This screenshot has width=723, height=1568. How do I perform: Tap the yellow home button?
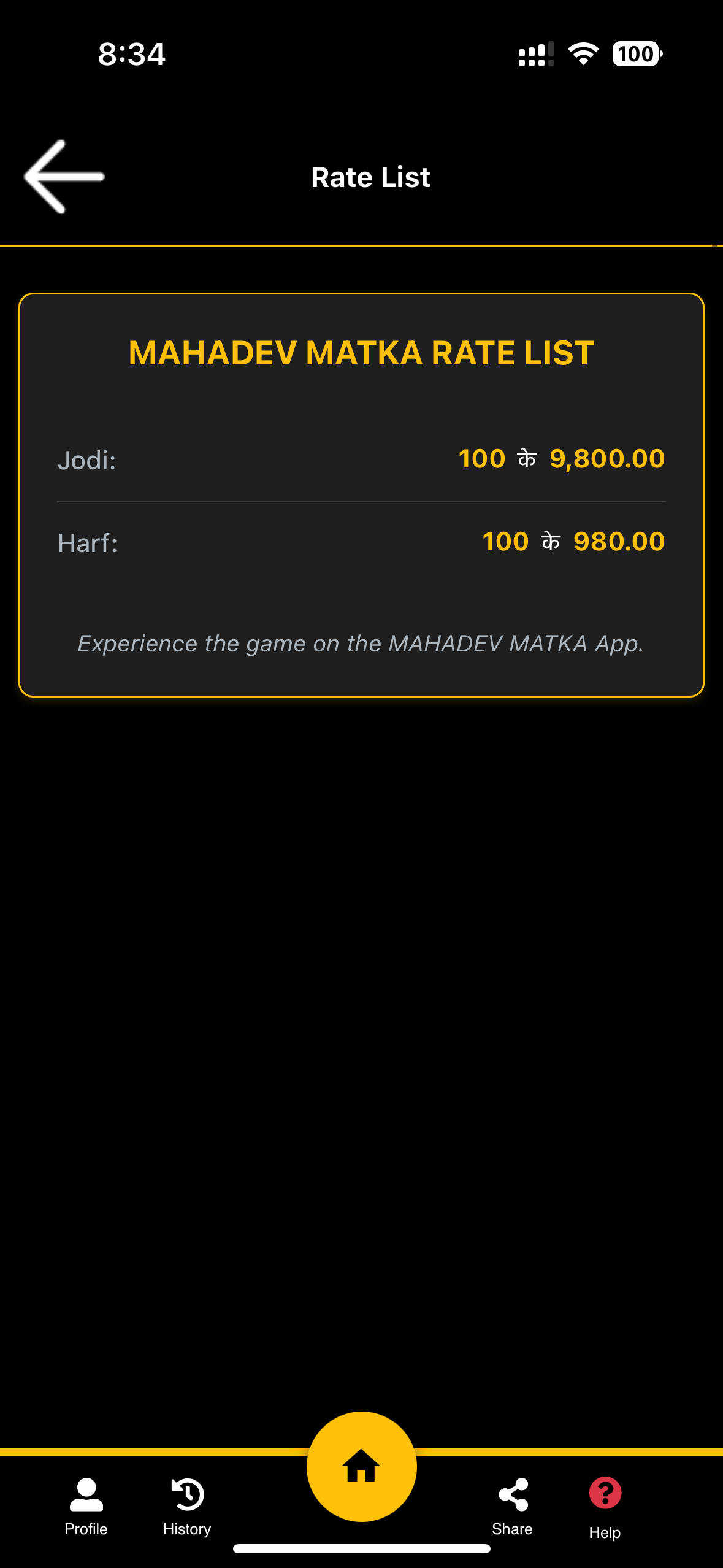point(361,1466)
